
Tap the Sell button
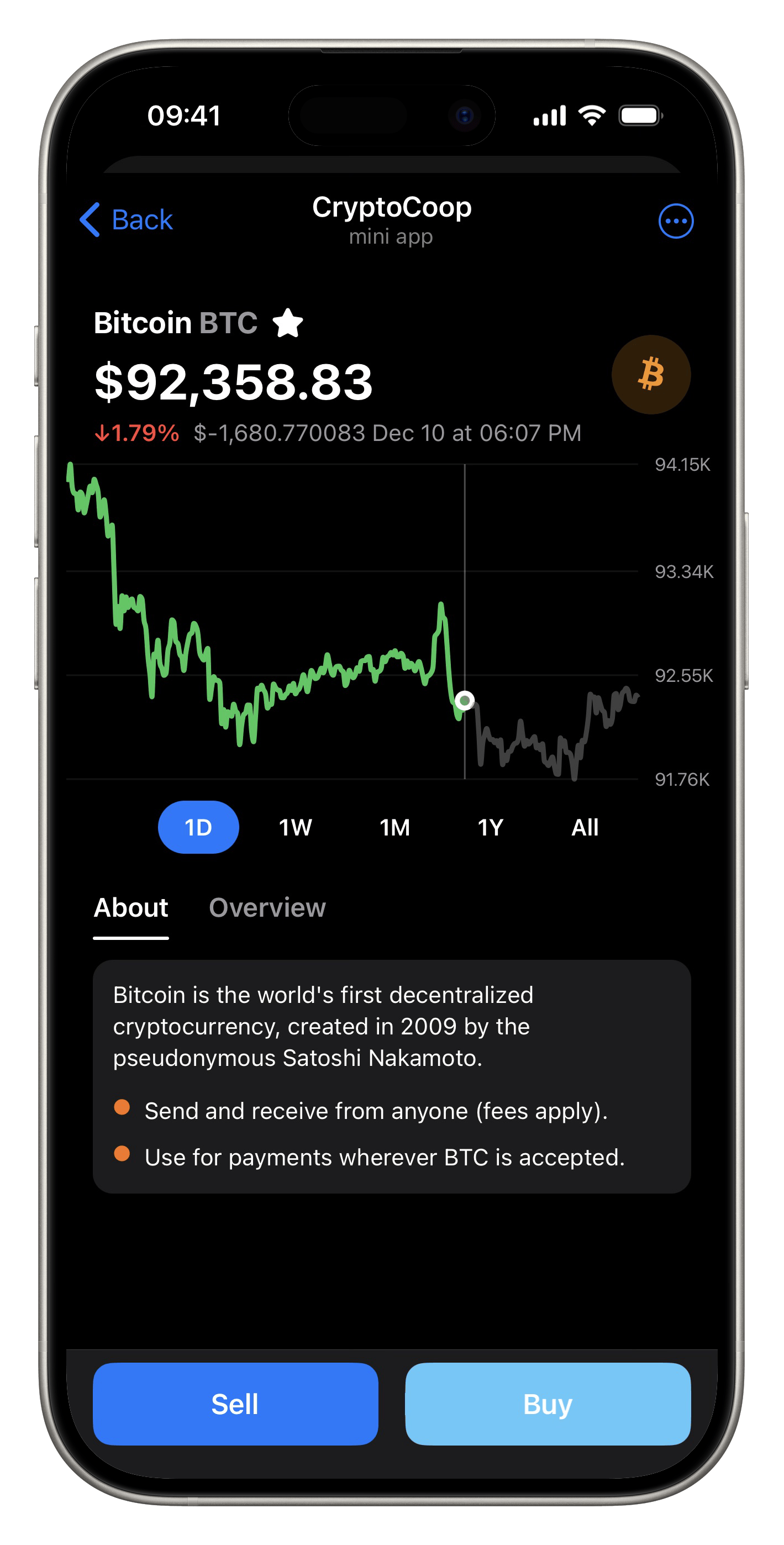235,1404
